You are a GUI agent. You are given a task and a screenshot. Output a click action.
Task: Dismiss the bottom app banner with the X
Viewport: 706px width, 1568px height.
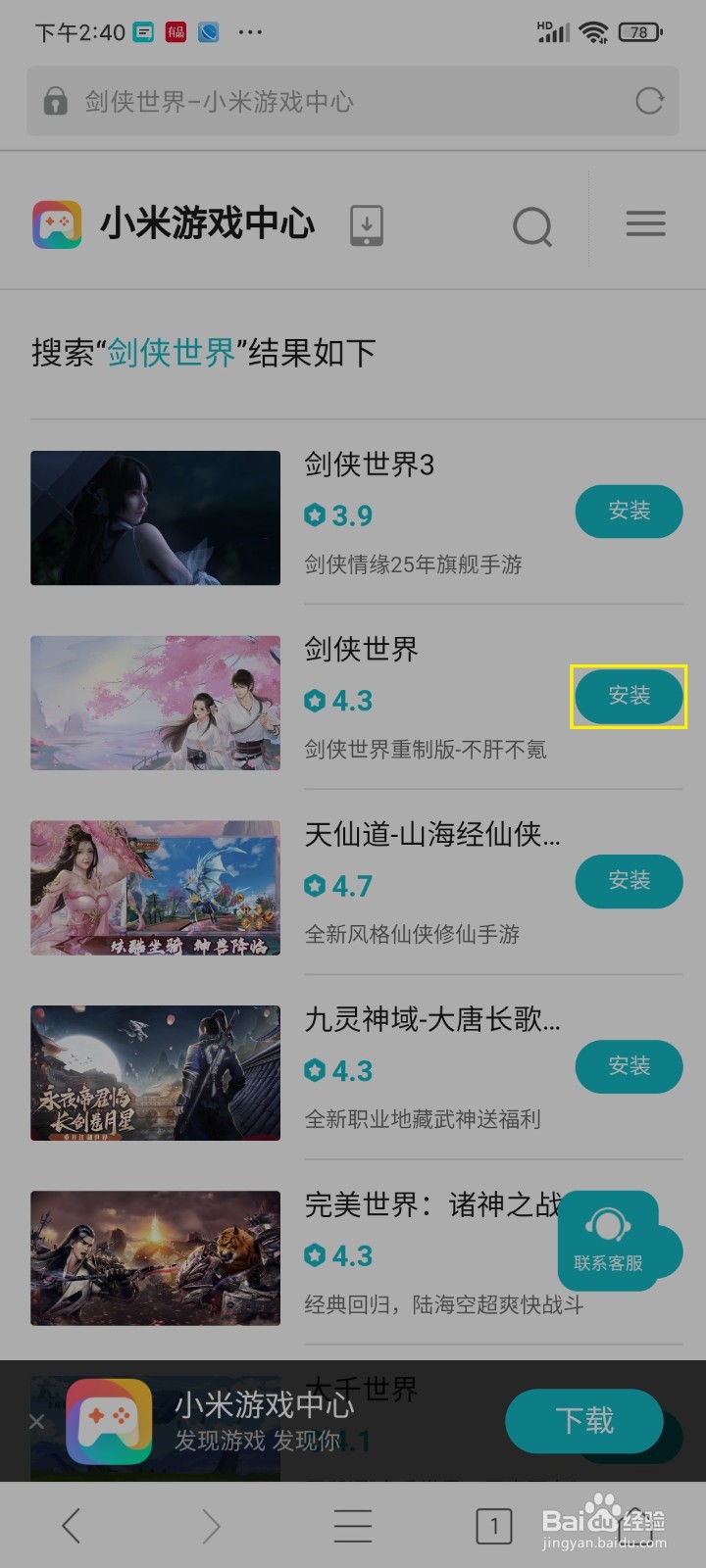(x=36, y=1421)
